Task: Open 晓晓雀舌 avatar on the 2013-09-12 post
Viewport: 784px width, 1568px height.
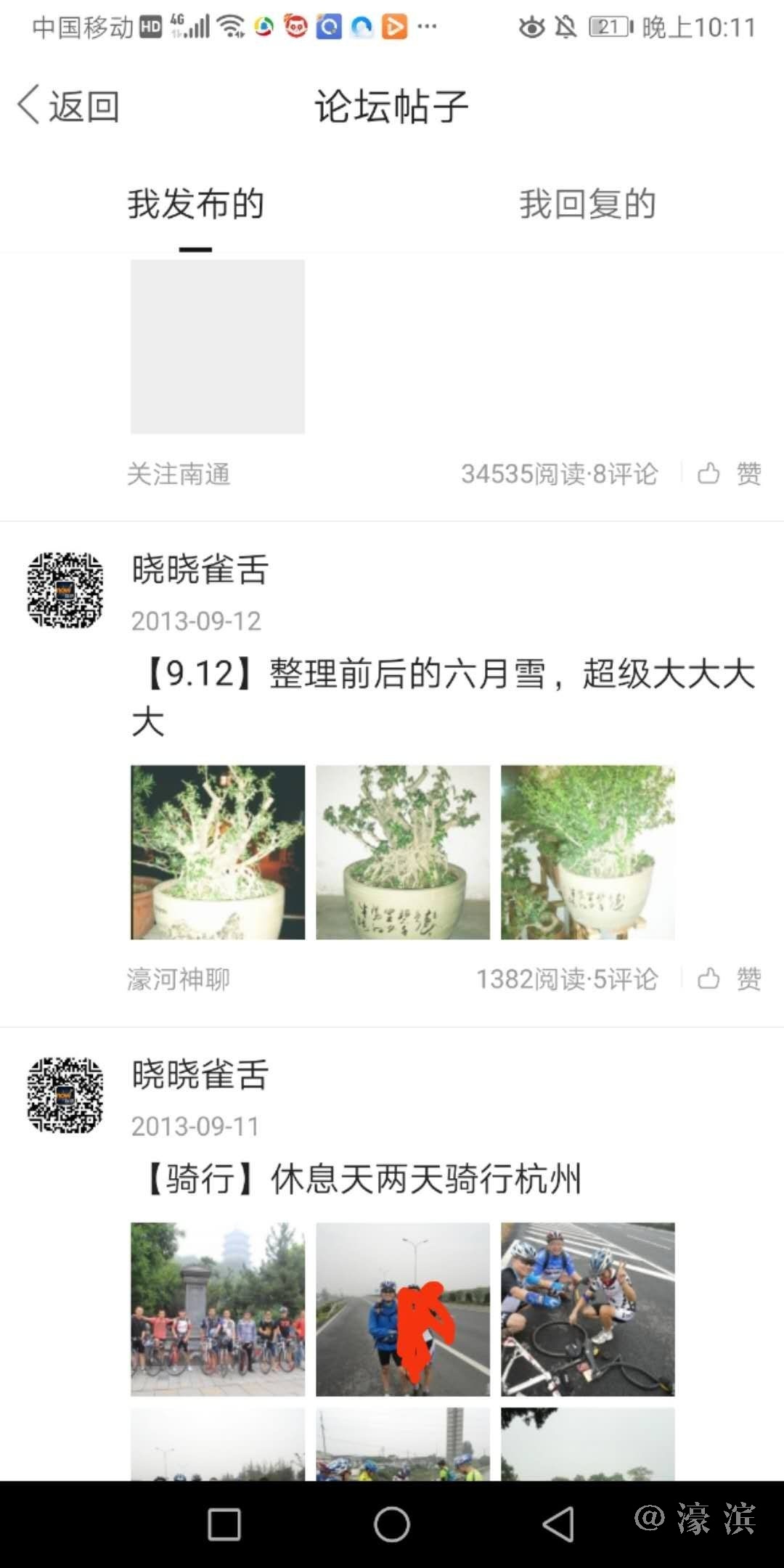Action: click(65, 589)
